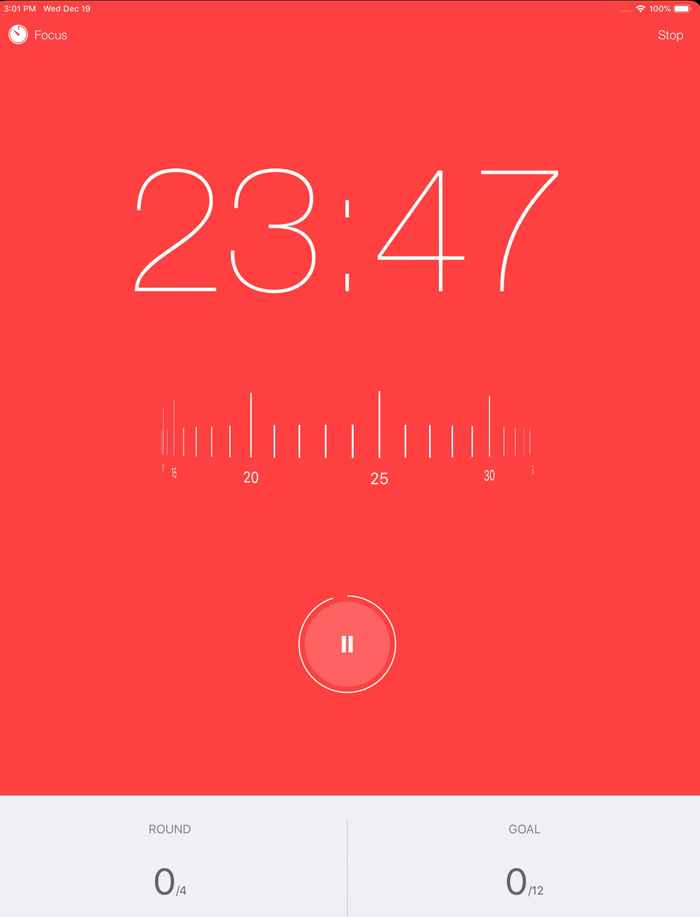The image size is (700, 917).
Task: Stop the current focus session
Action: click(670, 35)
